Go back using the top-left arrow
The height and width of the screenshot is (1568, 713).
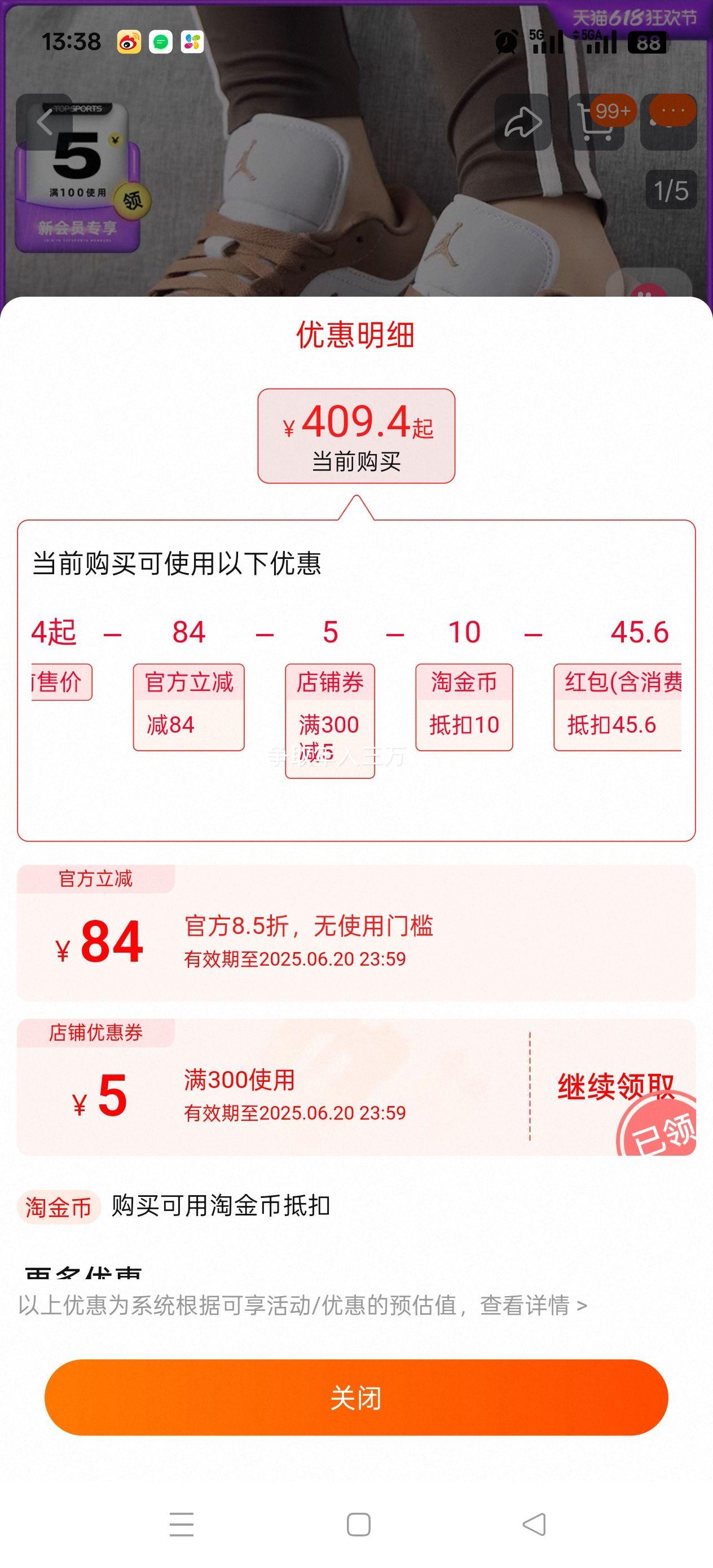coord(45,122)
